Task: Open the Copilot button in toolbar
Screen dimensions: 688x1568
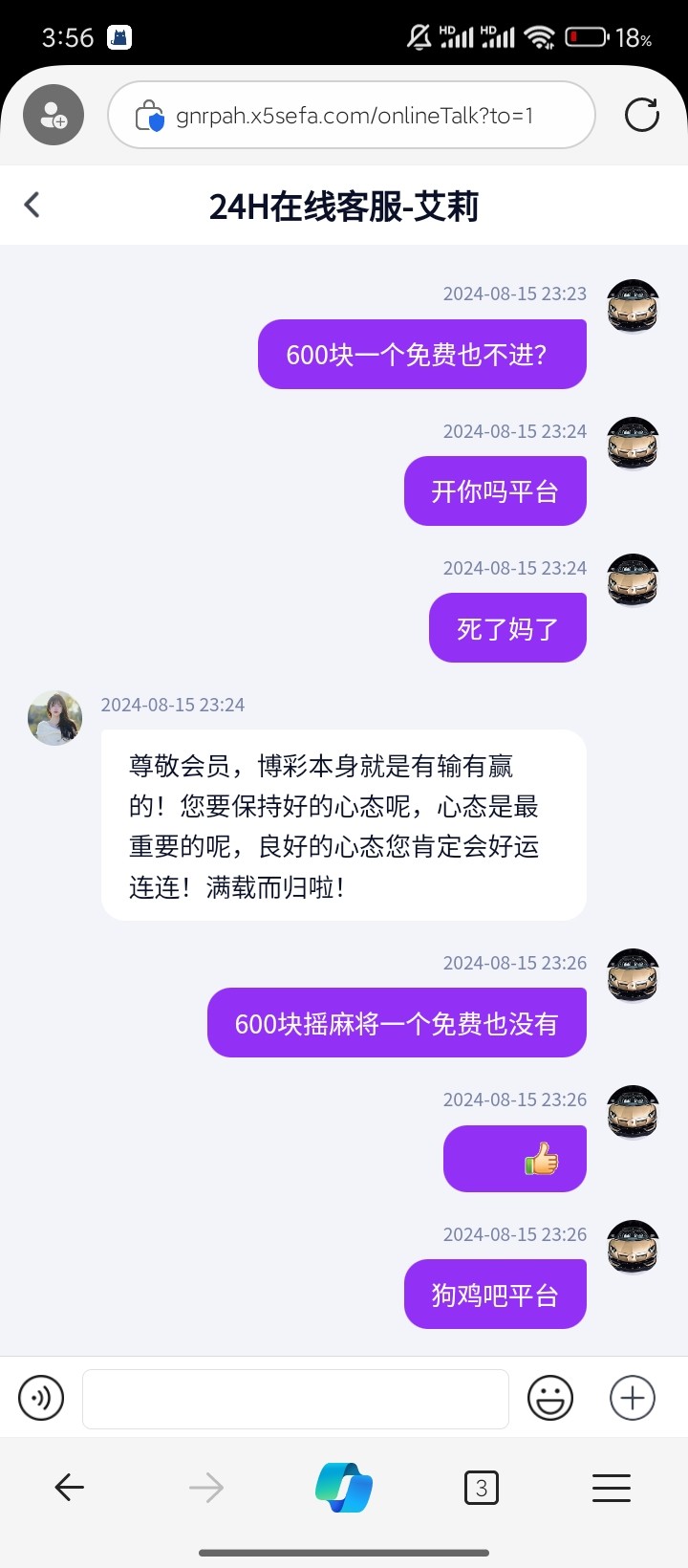Action: (344, 1488)
